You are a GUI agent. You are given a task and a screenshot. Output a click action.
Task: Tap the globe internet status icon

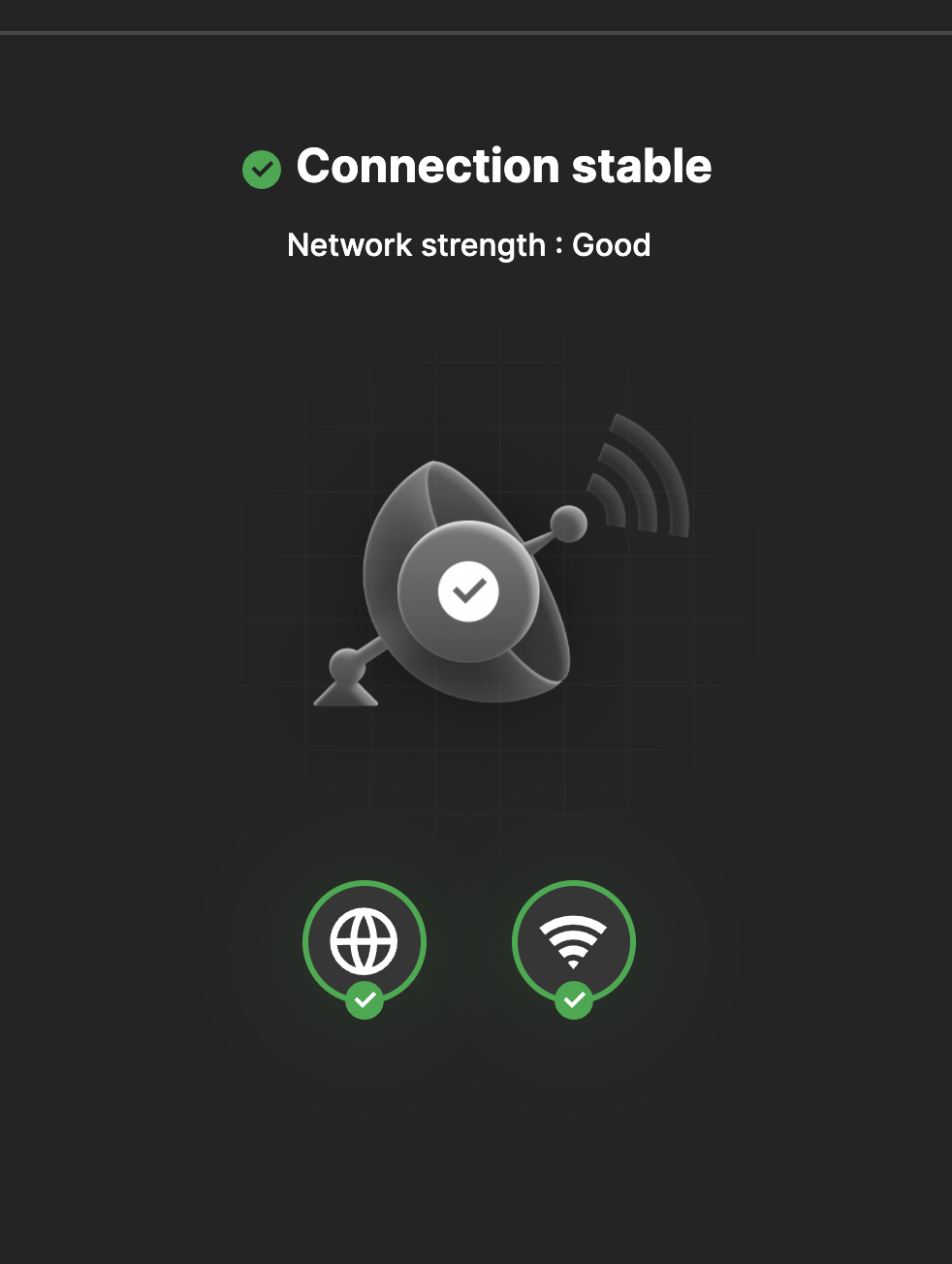click(x=364, y=941)
